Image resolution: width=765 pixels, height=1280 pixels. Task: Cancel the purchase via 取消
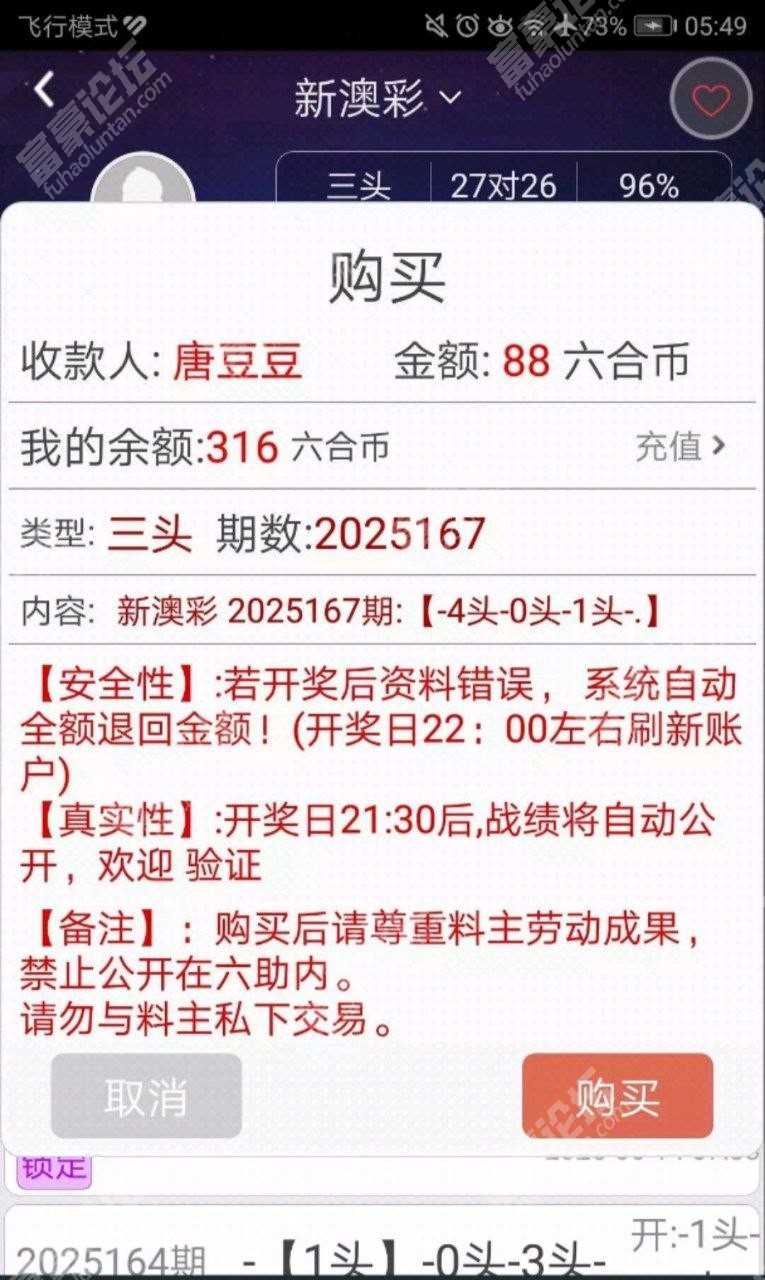point(146,1096)
